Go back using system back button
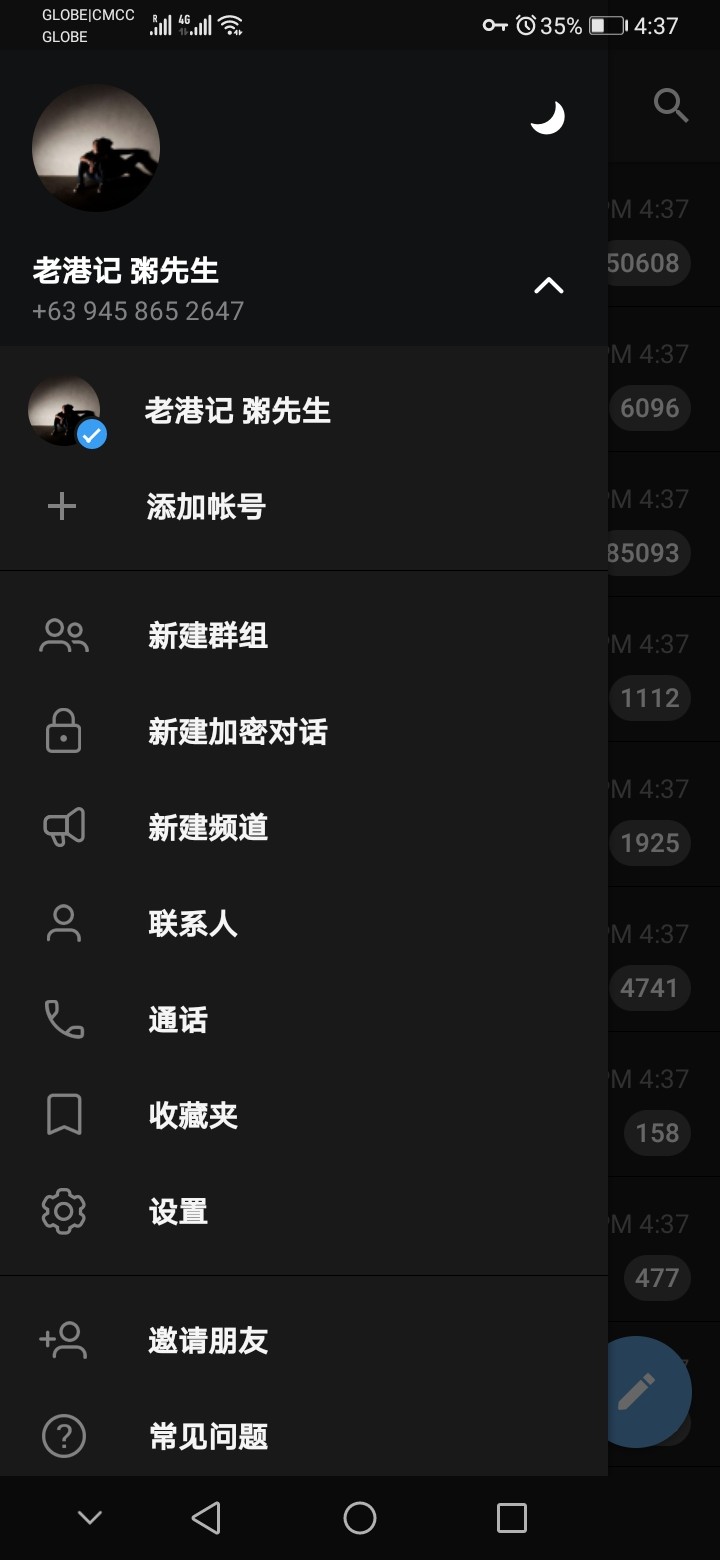 pos(206,1518)
